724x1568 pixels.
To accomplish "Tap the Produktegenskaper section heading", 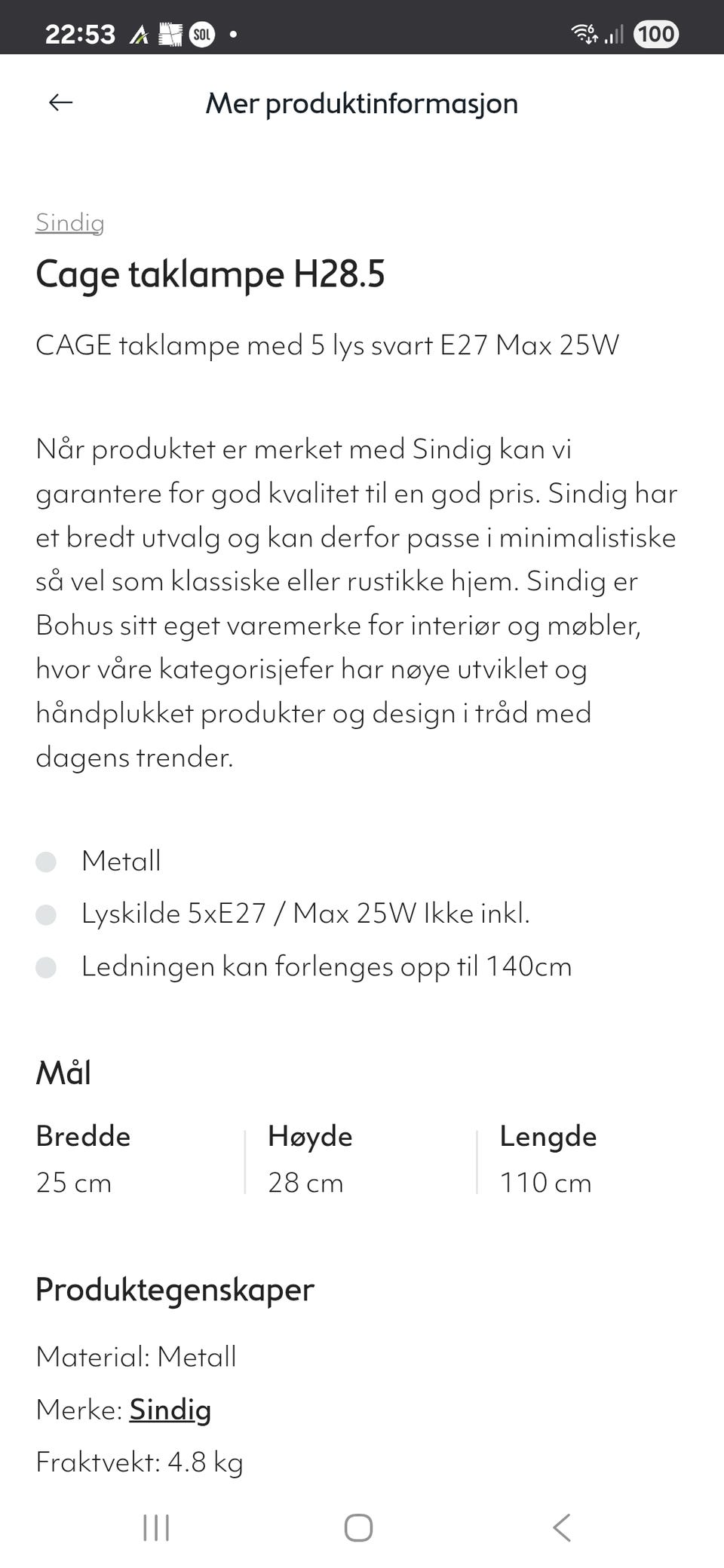I will (175, 1289).
